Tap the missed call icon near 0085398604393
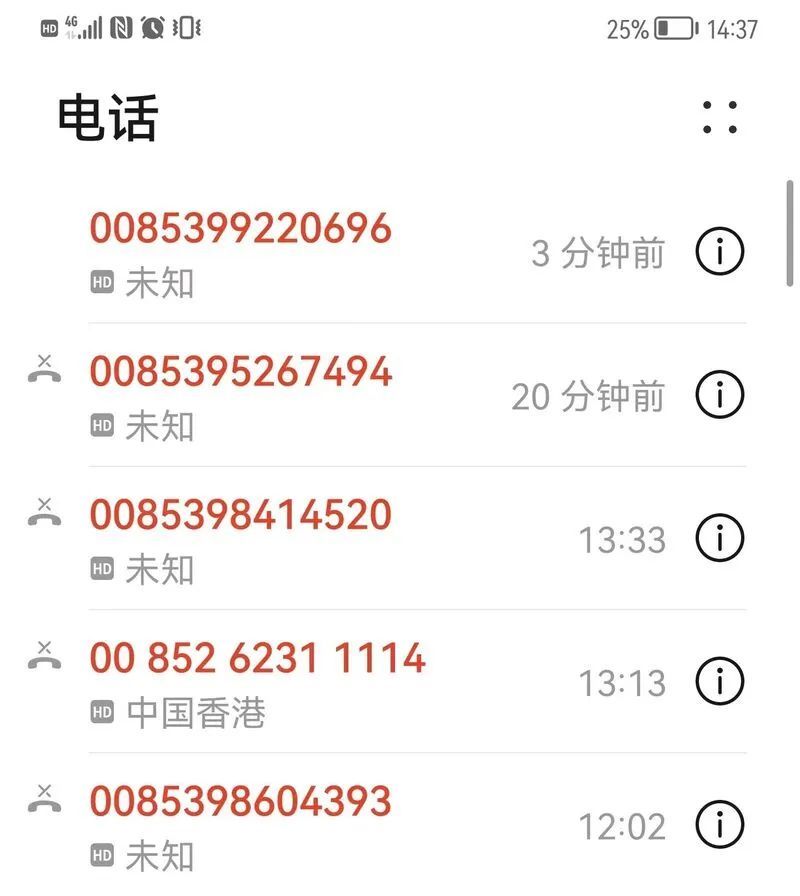The image size is (800, 896). click(46, 800)
